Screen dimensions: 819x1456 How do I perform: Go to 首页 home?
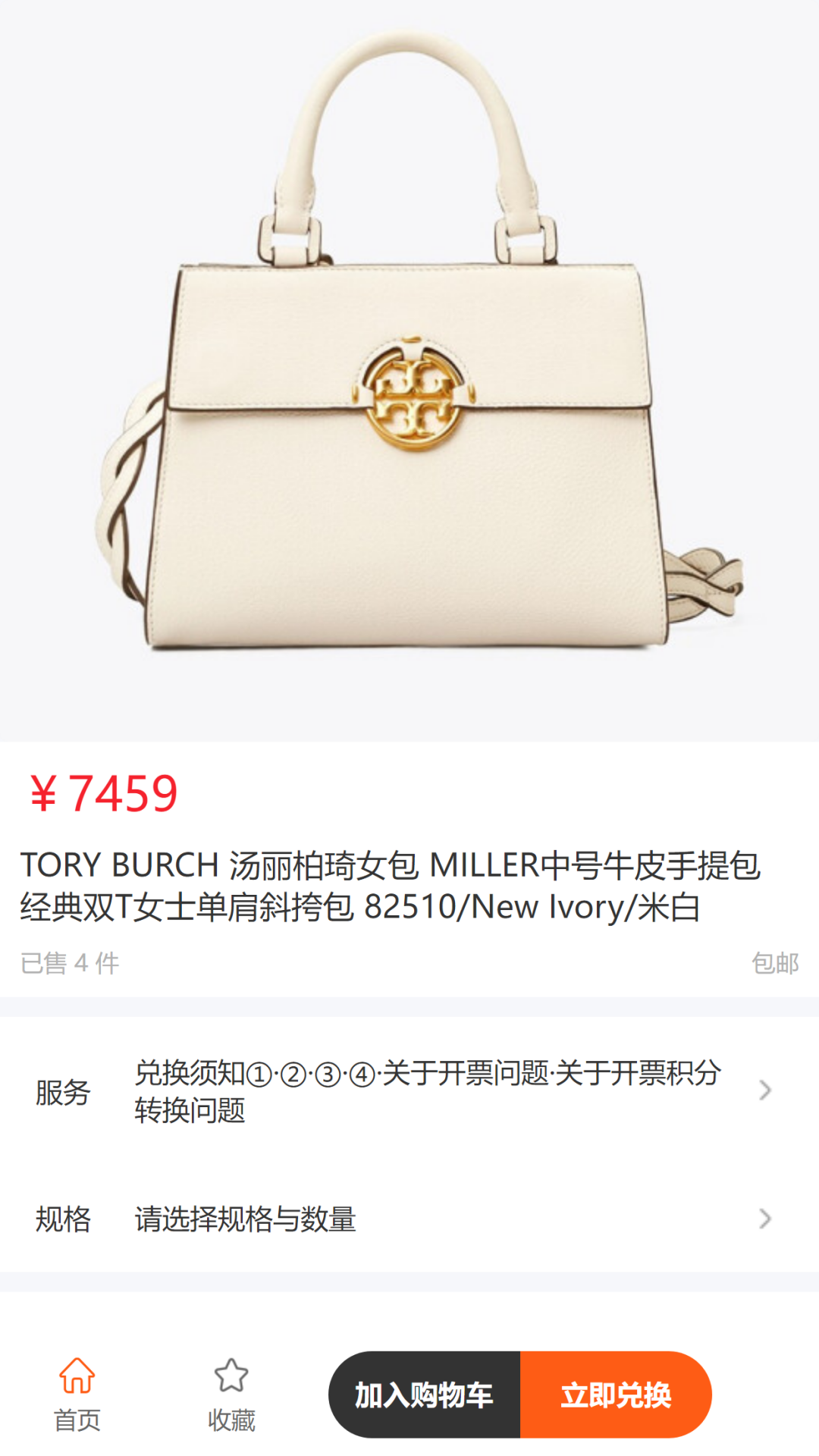click(x=77, y=1394)
